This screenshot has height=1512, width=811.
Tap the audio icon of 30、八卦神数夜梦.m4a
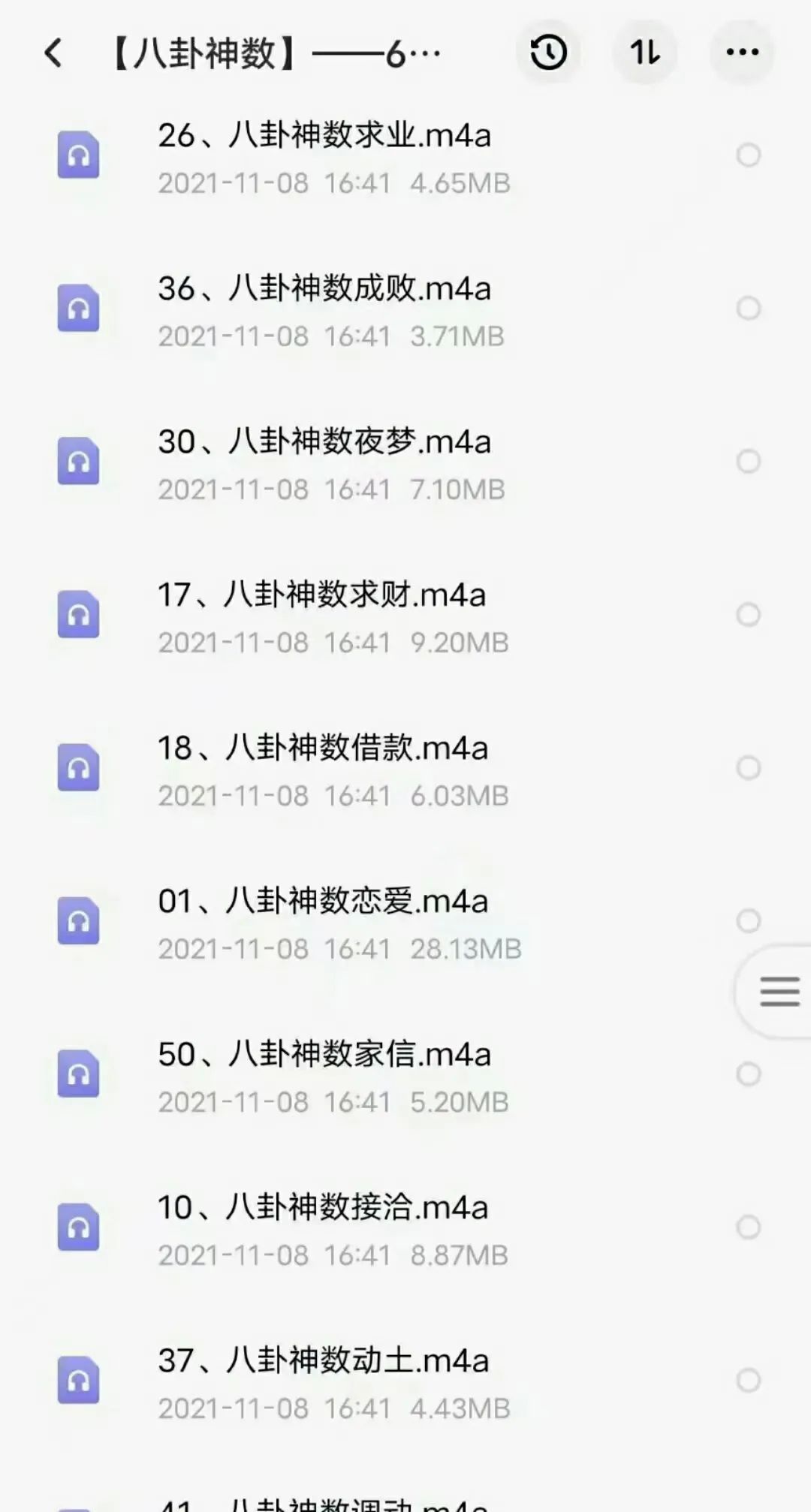point(79,462)
